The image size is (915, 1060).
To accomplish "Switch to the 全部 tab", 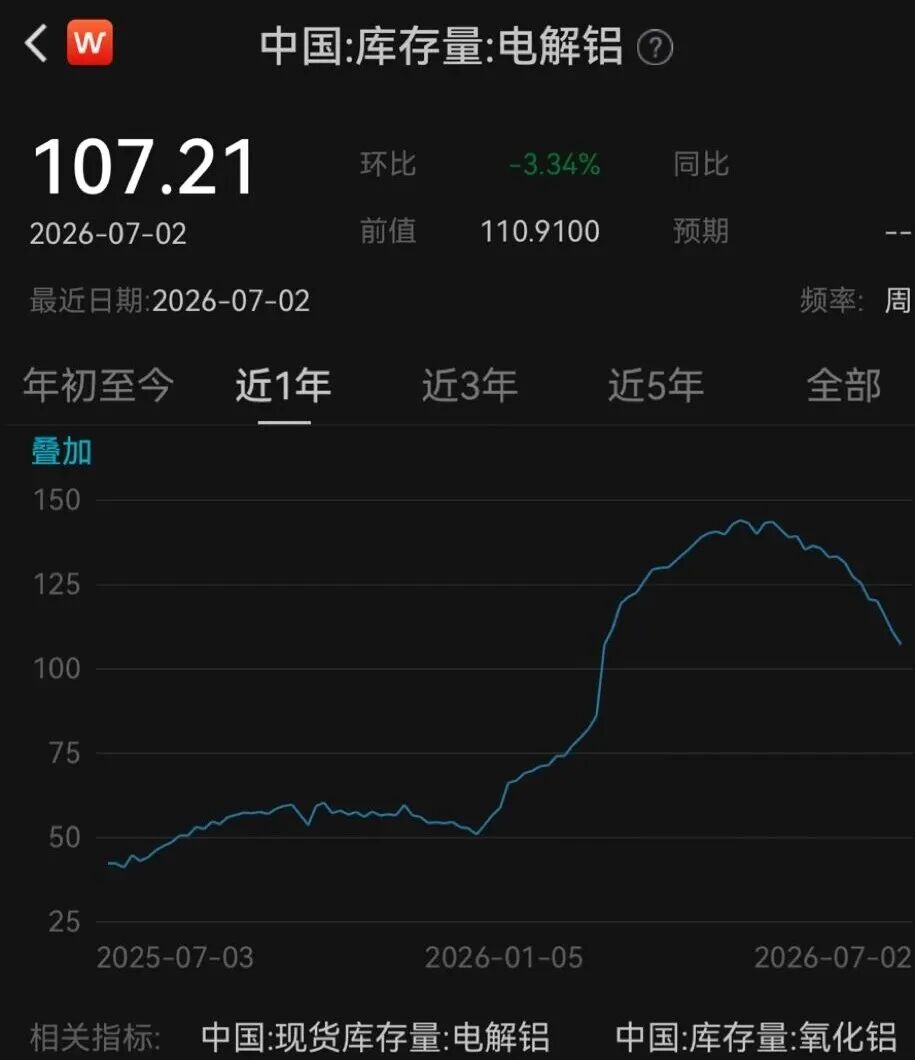I will point(844,385).
